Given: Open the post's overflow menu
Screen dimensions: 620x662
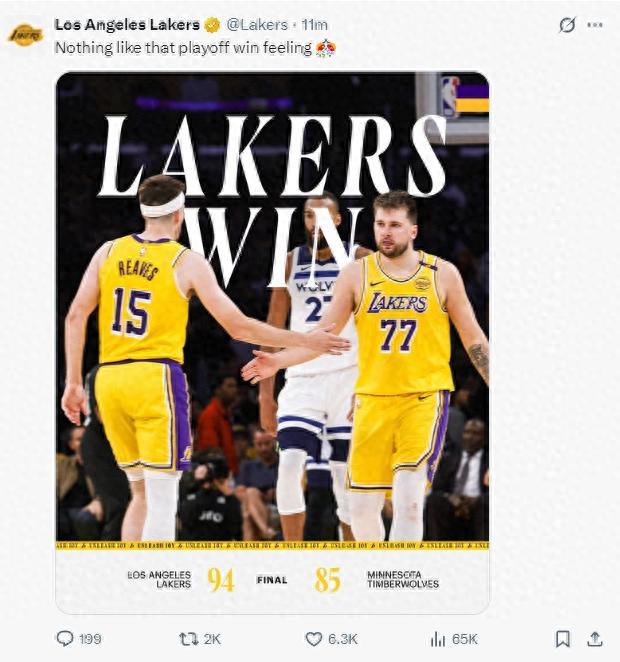Looking at the screenshot, I should pyautogui.click(x=595, y=25).
